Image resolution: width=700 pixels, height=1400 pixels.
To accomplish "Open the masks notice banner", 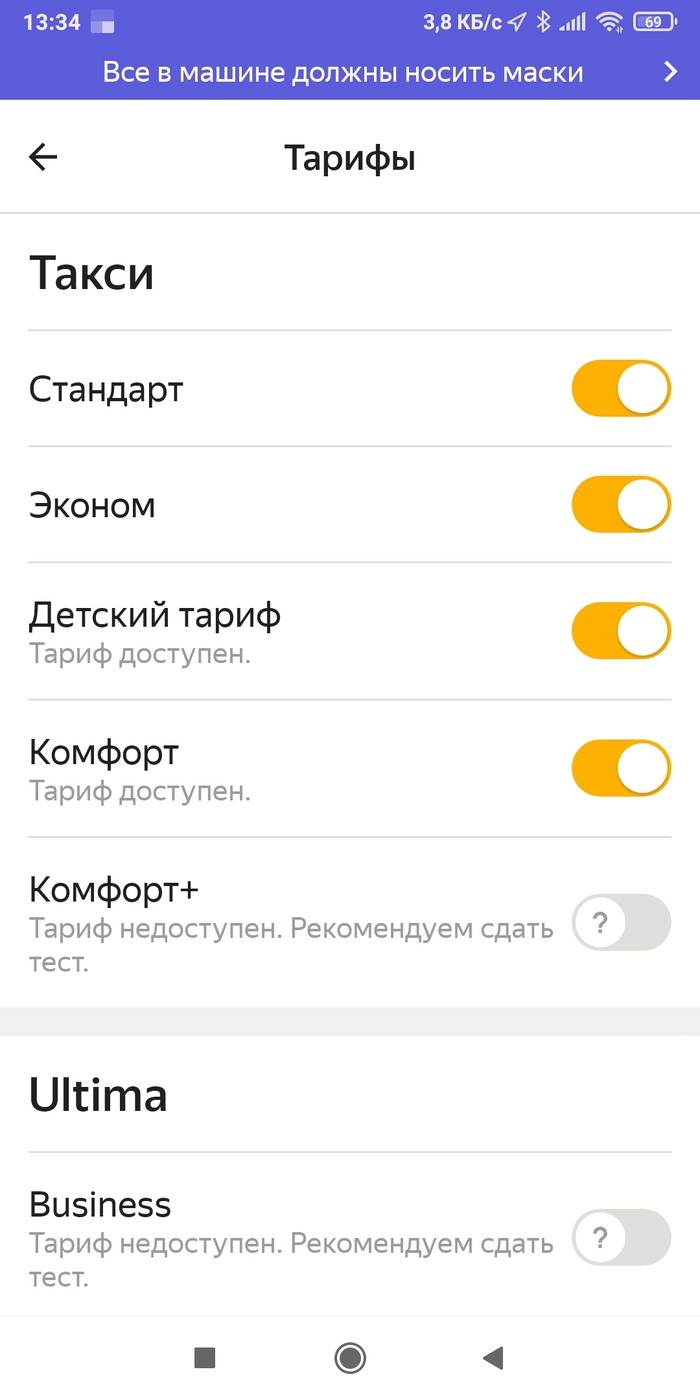I will point(350,72).
